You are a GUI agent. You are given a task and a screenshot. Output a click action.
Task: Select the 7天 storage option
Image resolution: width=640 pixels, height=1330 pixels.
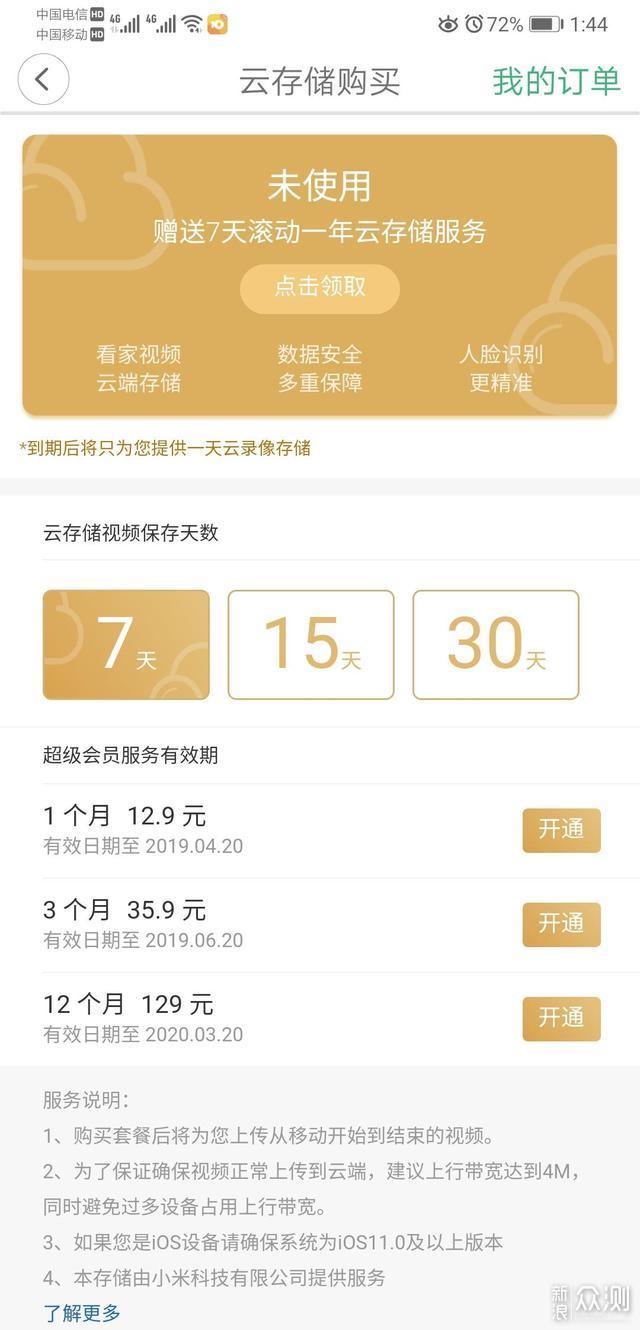click(x=126, y=645)
